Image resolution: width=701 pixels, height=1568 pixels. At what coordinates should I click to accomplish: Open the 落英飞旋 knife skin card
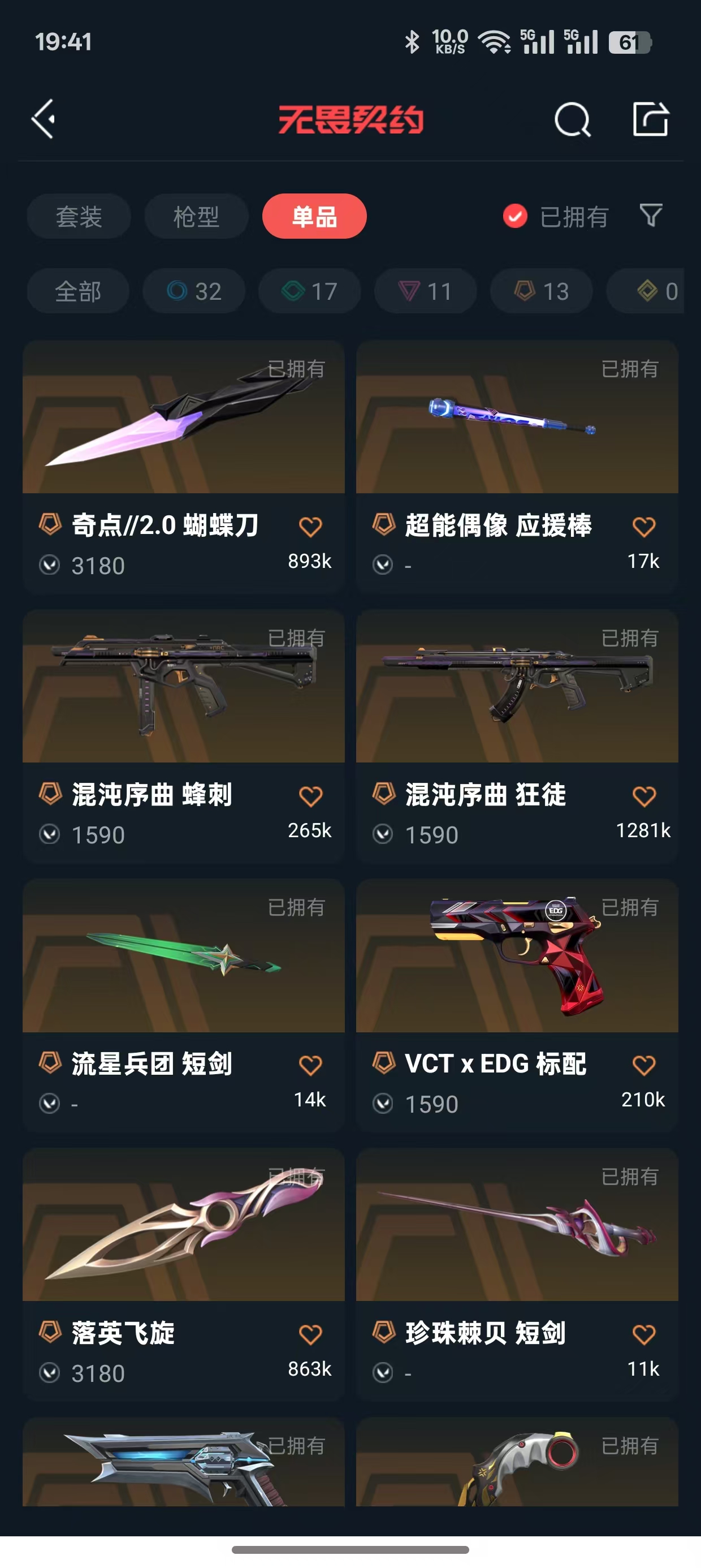point(183,1226)
